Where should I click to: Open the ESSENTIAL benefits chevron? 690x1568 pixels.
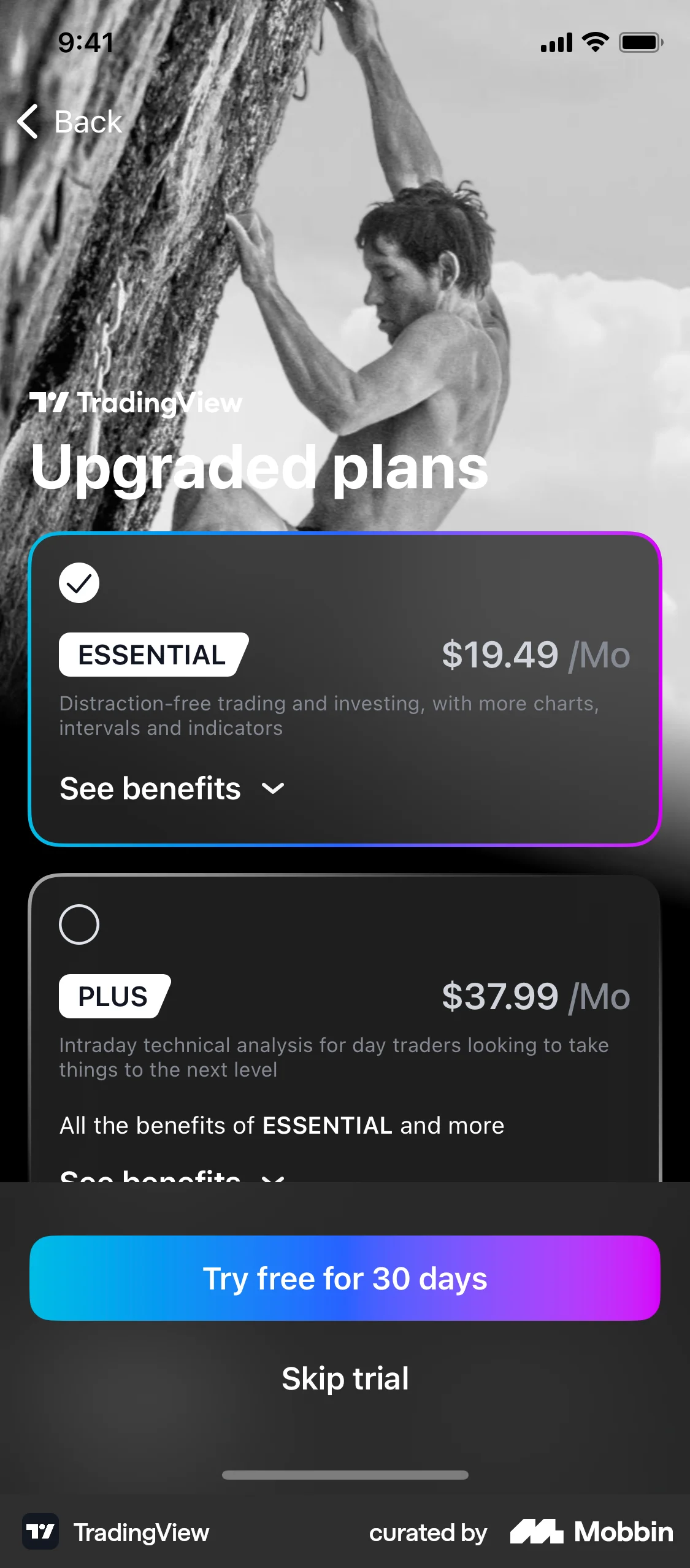(272, 790)
